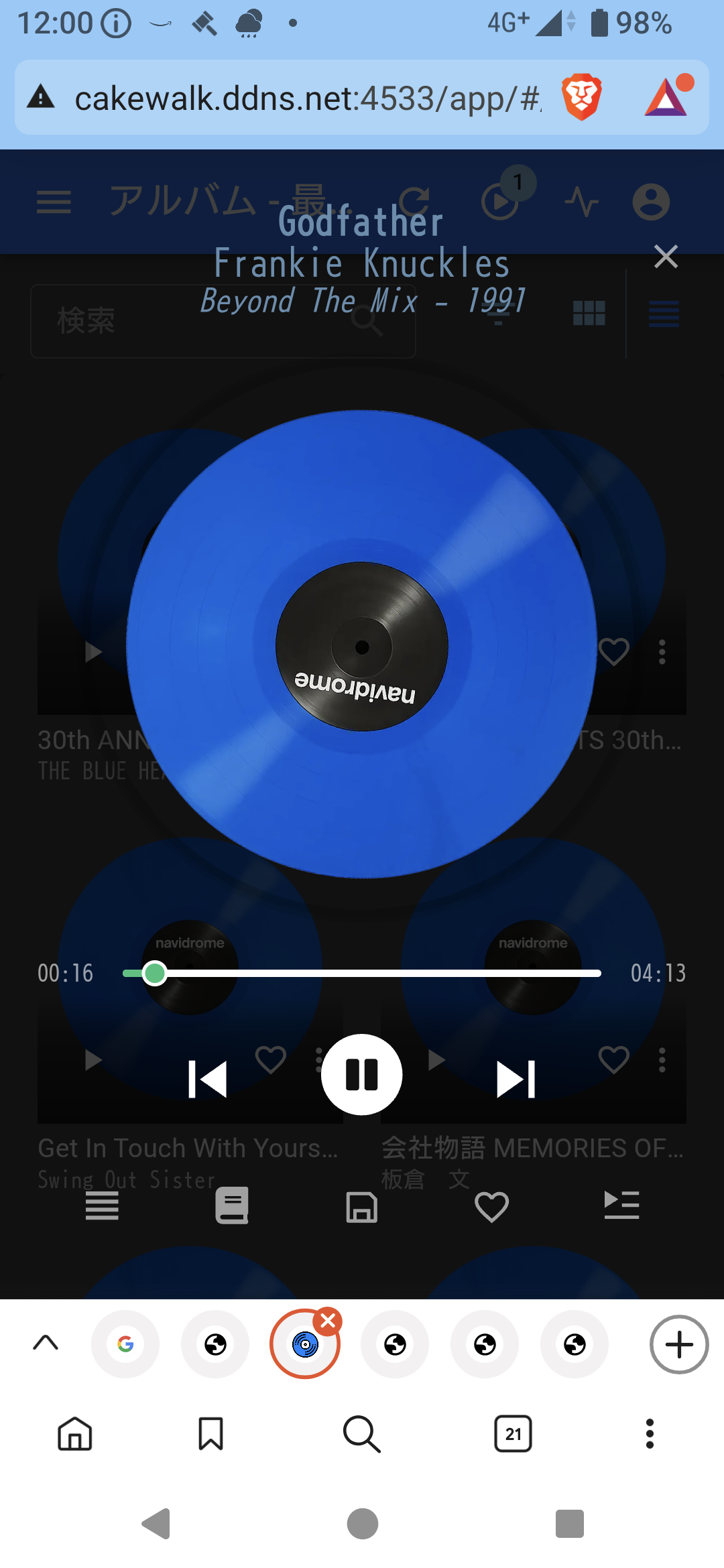Close the active Navidrome tab
Viewport: 724px width, 1568px height.
pyautogui.click(x=328, y=1321)
